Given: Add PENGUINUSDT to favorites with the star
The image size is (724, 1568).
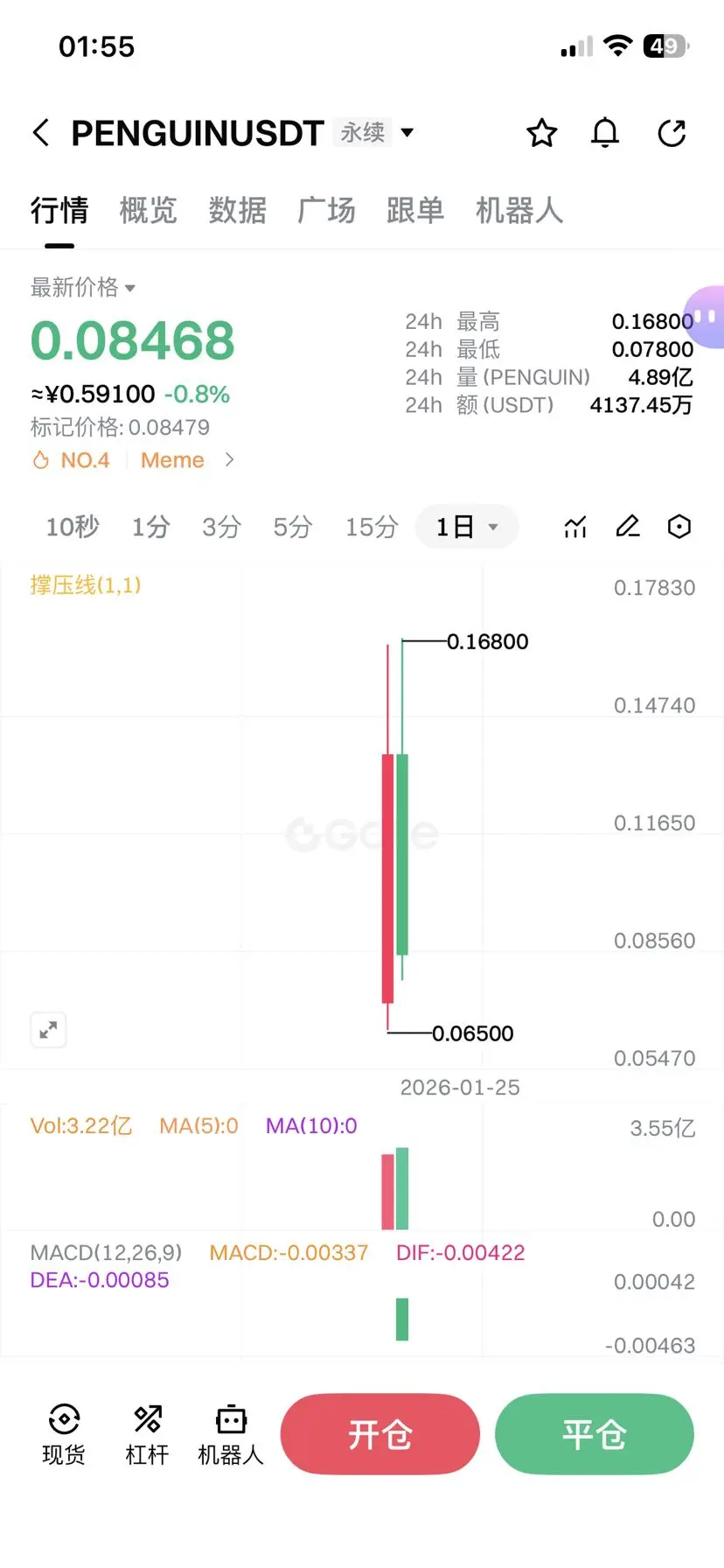Looking at the screenshot, I should 541,133.
